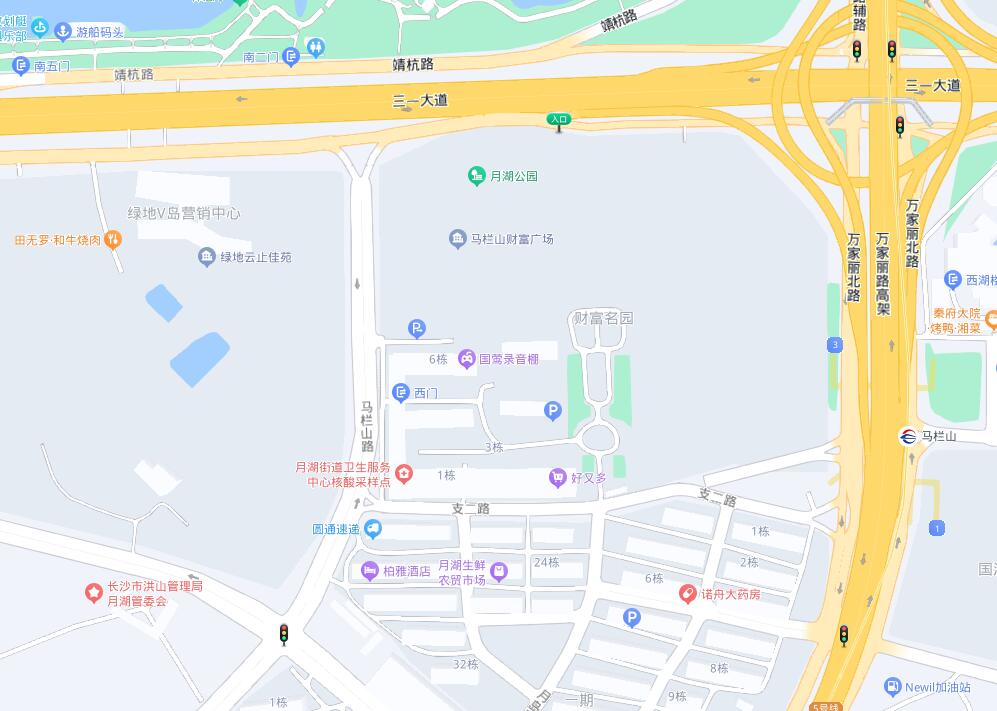Image resolution: width=997 pixels, height=711 pixels.
Task: Select the 西门 gate marker
Action: point(400,393)
